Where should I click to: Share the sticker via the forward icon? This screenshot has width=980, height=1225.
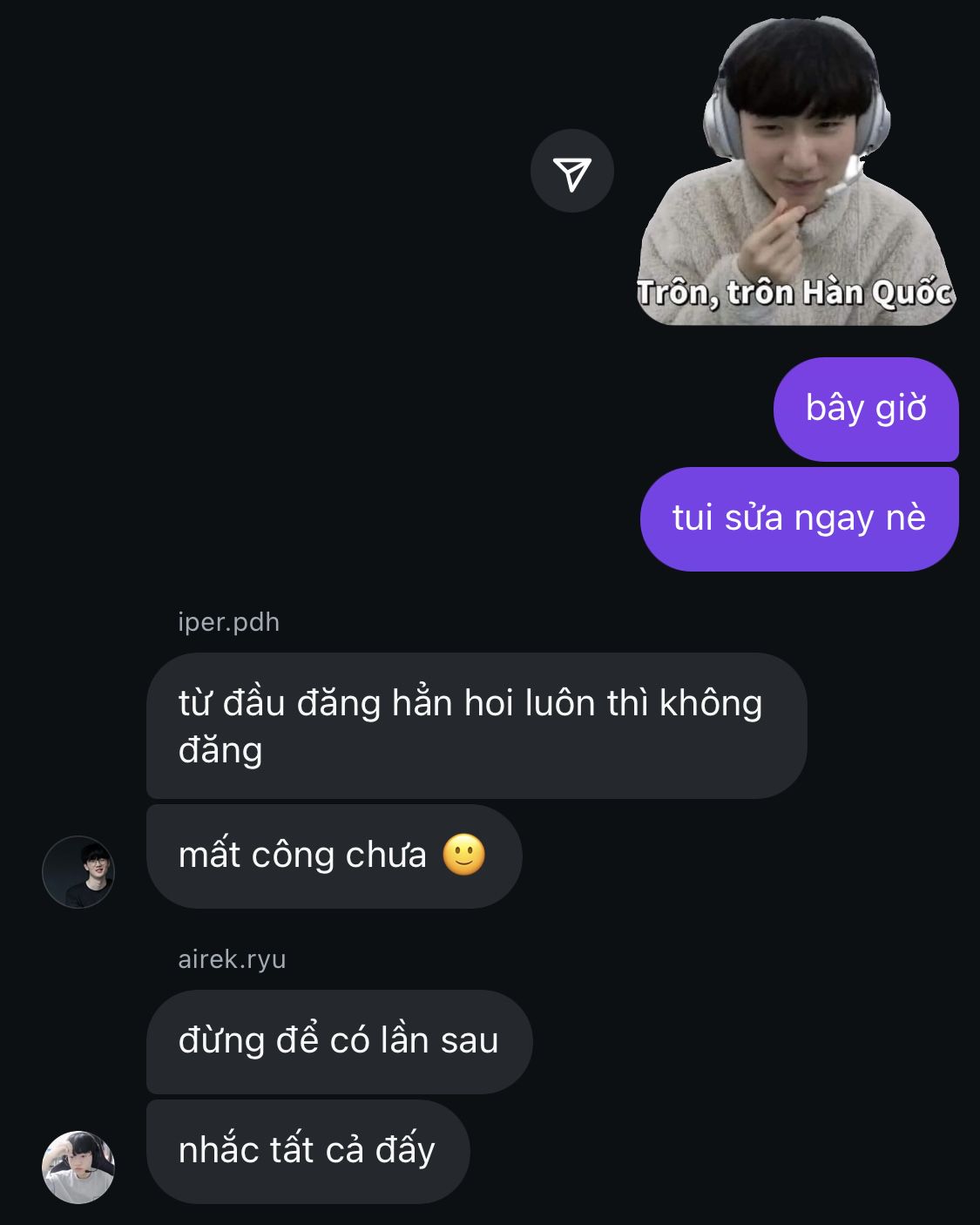(x=571, y=172)
